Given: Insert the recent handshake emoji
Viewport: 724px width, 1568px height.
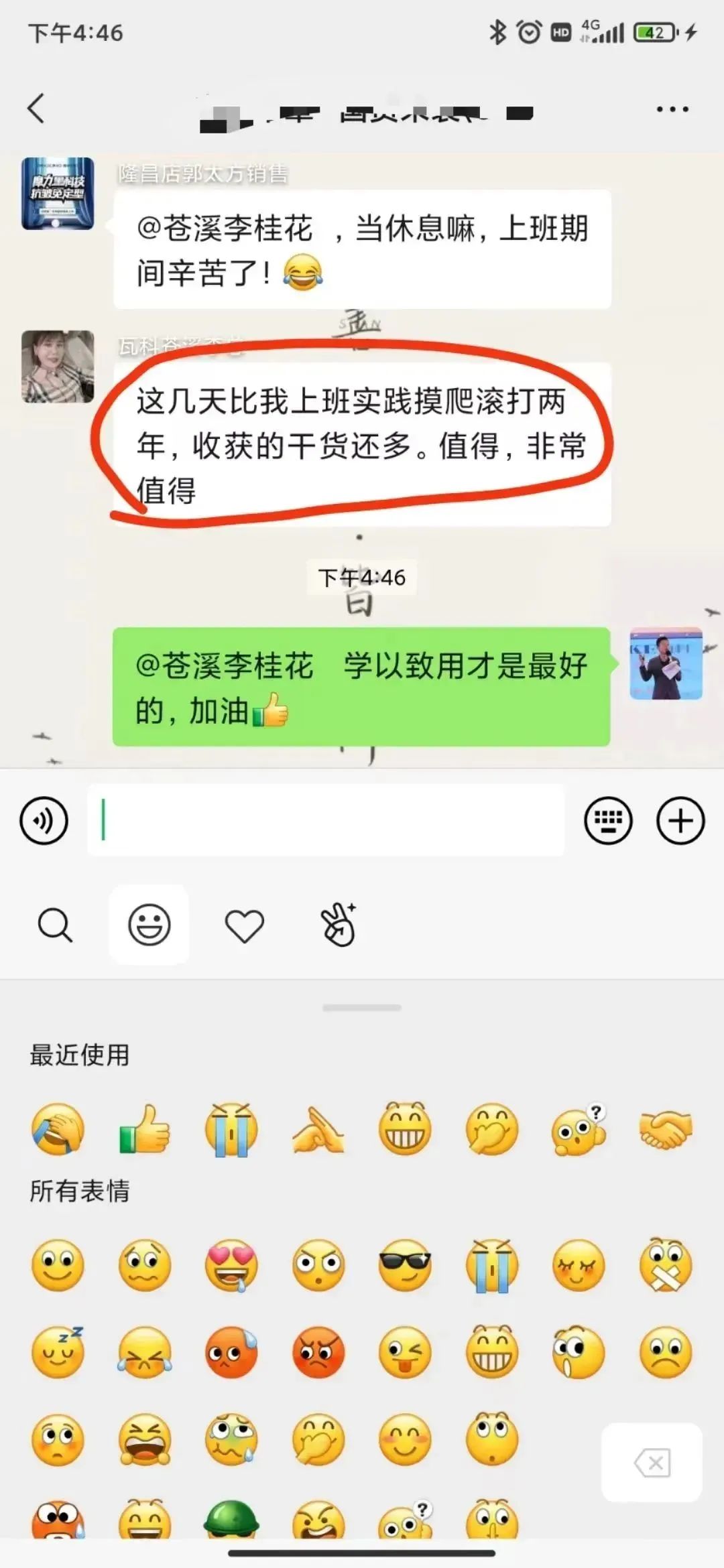Looking at the screenshot, I should coord(665,1130).
